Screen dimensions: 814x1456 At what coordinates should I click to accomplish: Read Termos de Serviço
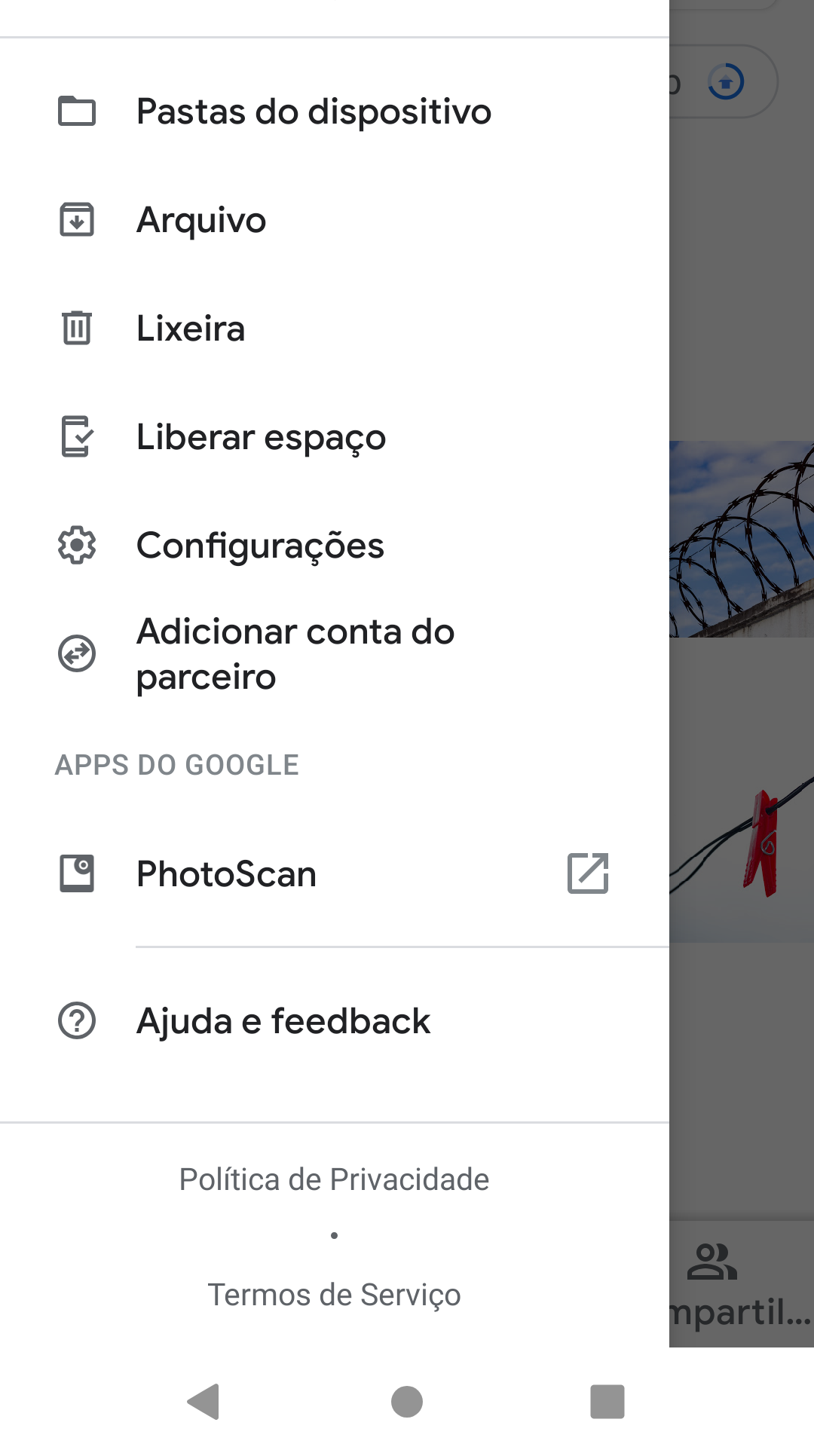pos(334,1295)
